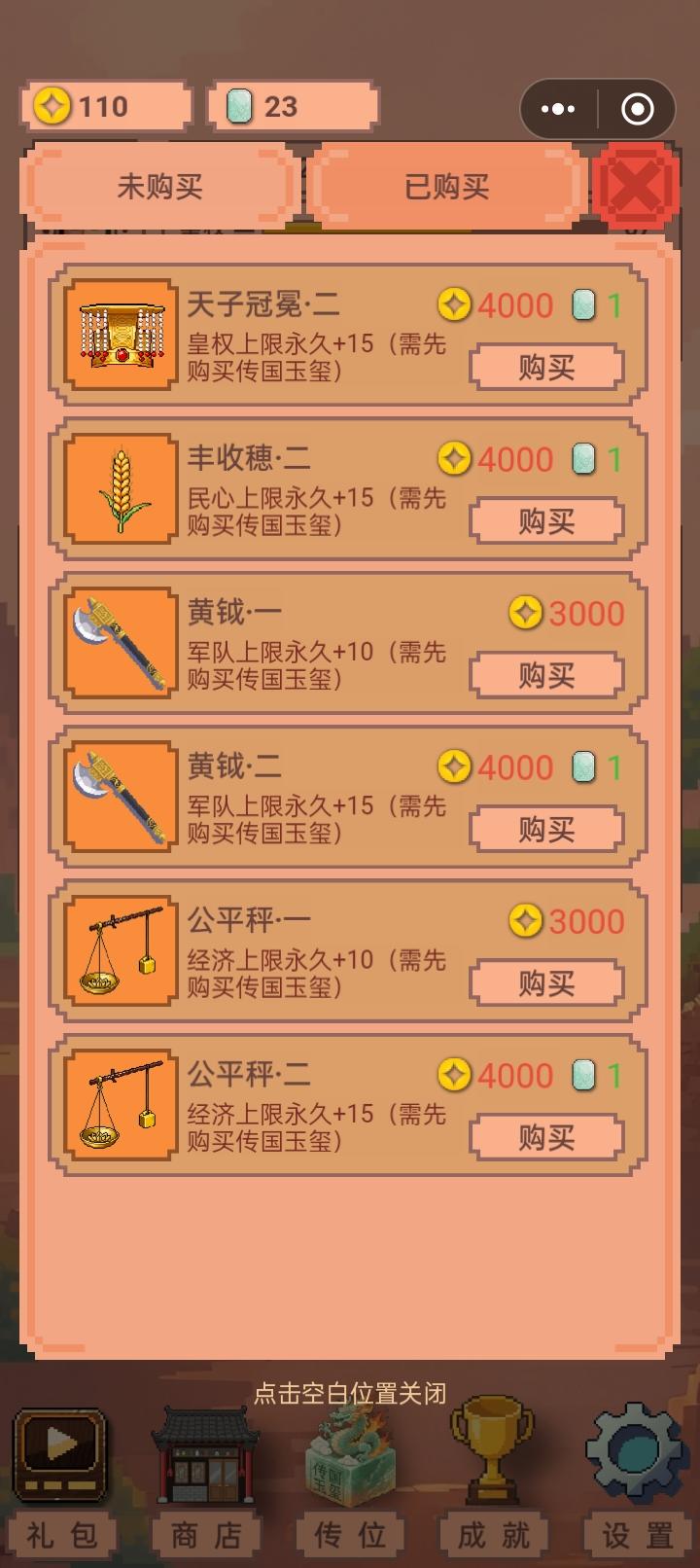Click the 公平秤·一 scale item icon
This screenshot has height=1568, width=700.
[118, 950]
